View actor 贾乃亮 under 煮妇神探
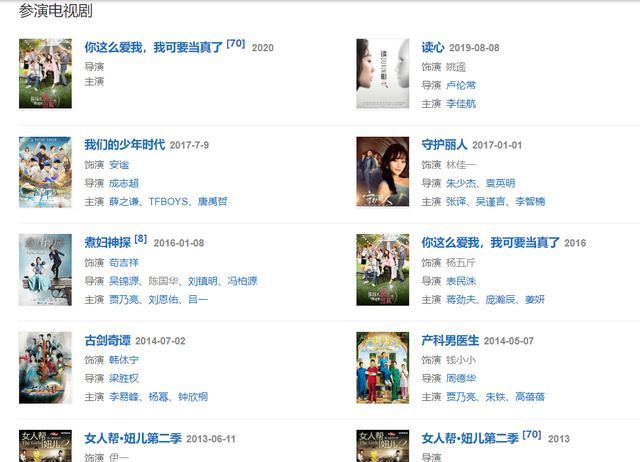 click(125, 300)
